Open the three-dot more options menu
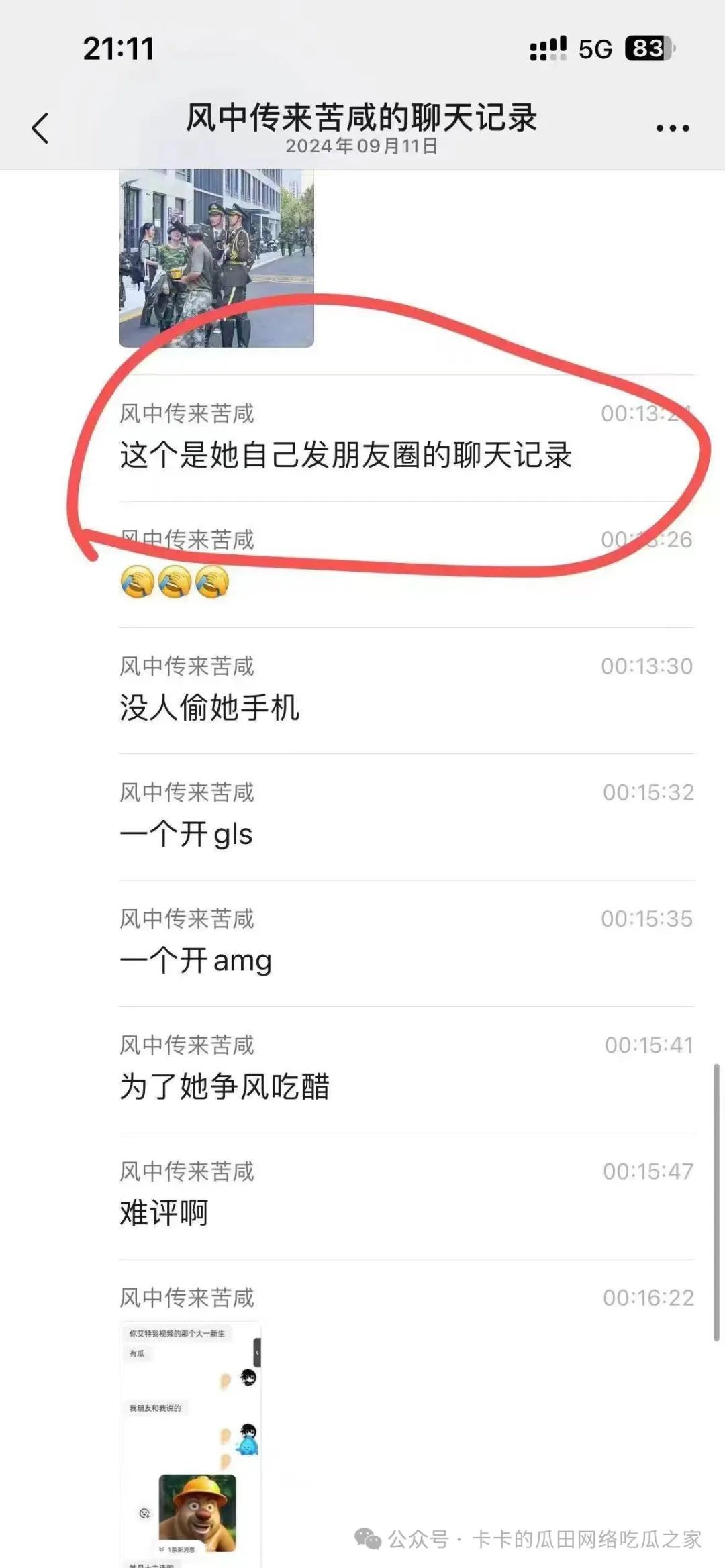The width and height of the screenshot is (725, 1568). 672,127
